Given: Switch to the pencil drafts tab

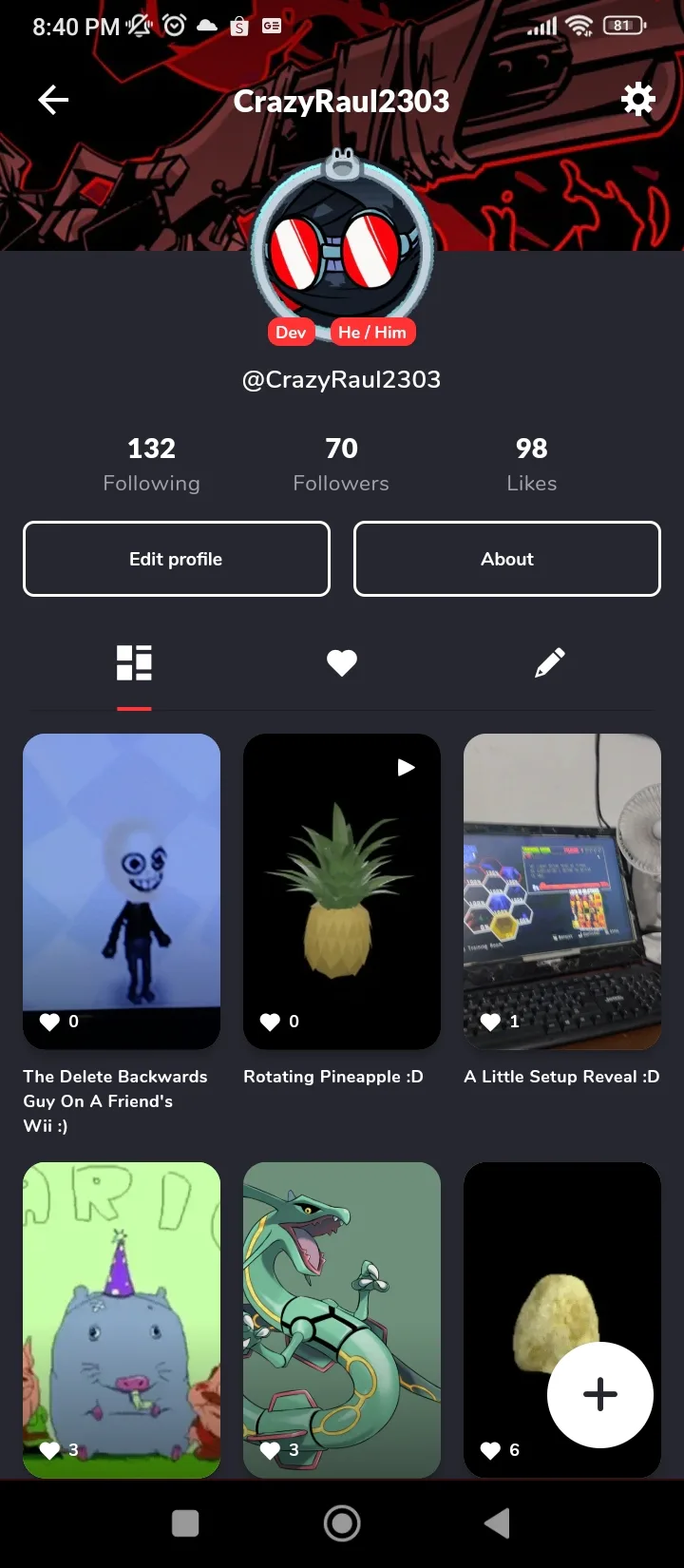Looking at the screenshot, I should (550, 663).
